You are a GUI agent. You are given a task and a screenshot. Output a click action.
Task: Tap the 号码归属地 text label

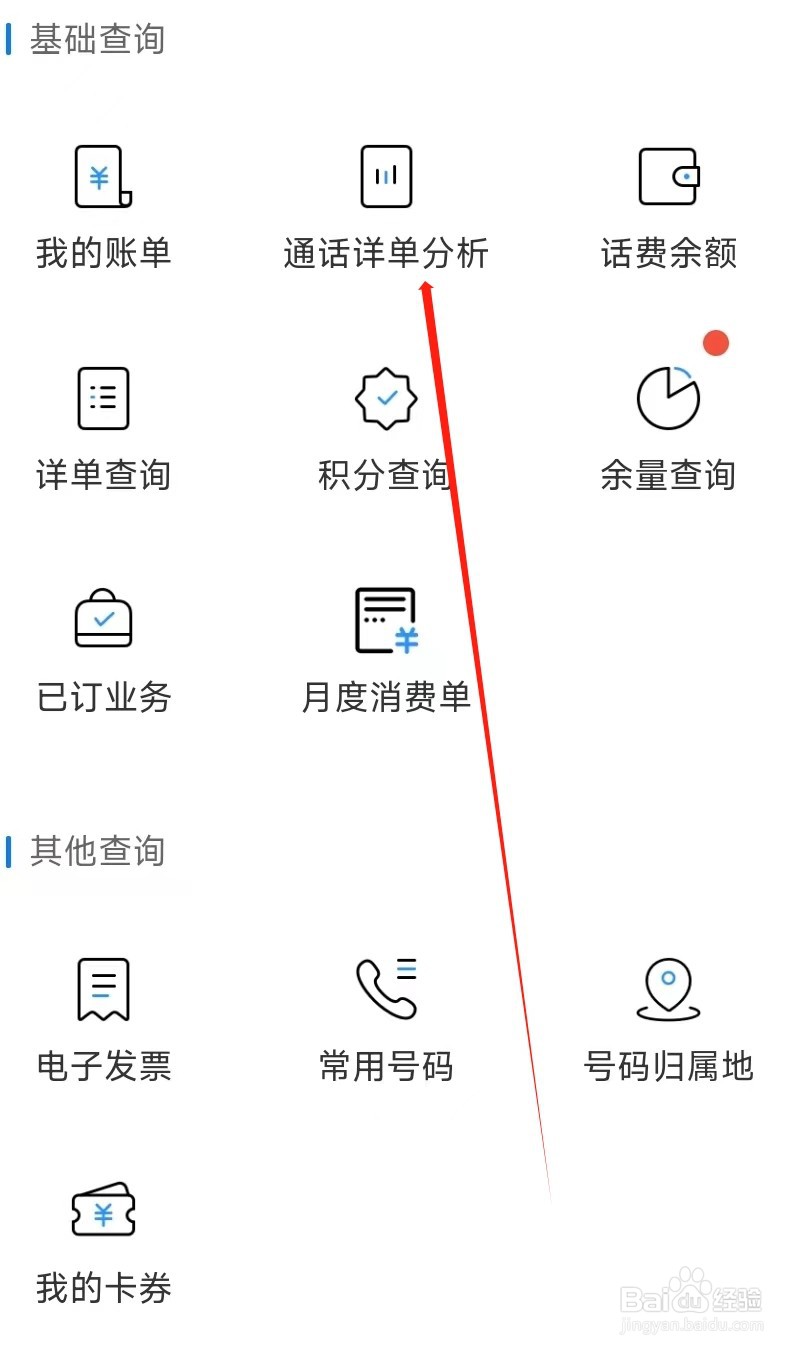coord(671,1066)
